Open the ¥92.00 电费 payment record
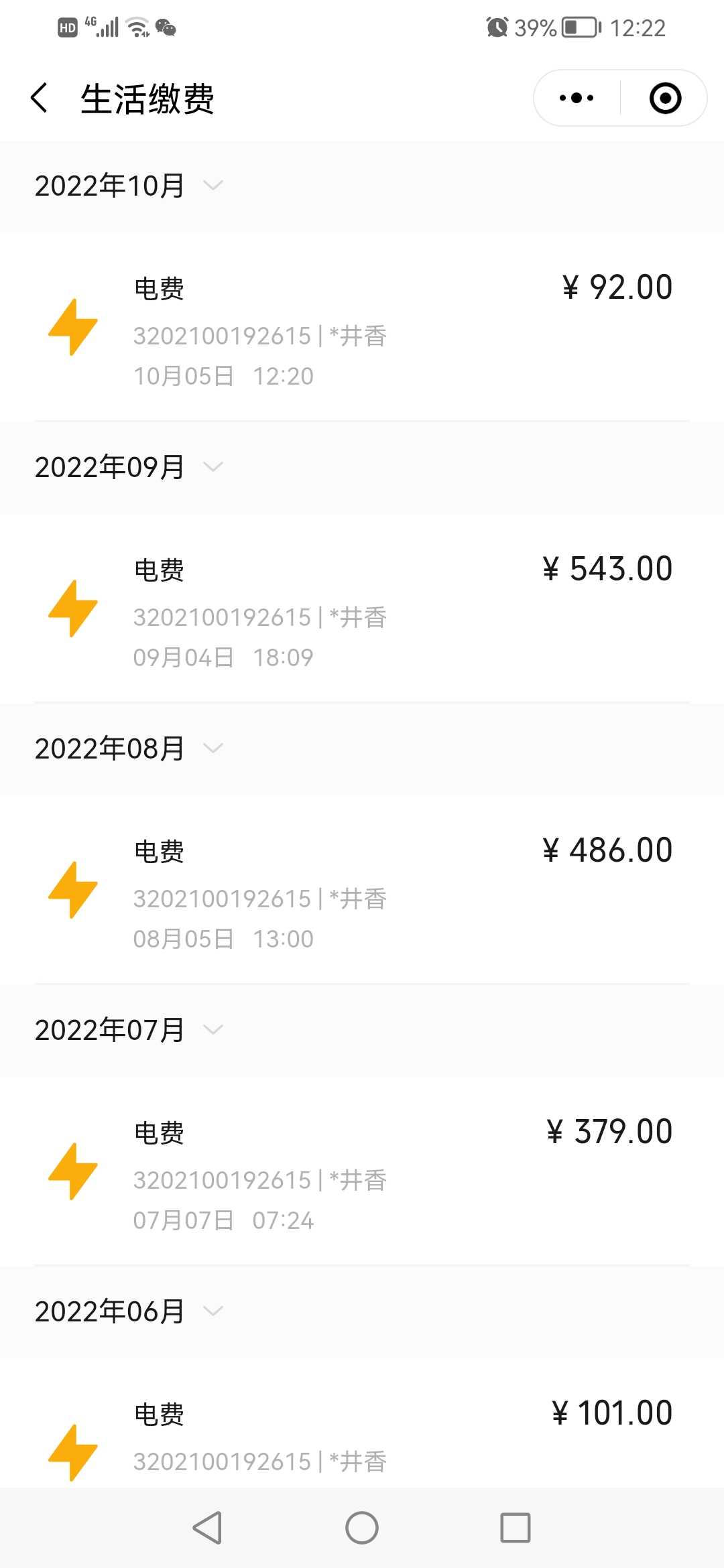 click(x=362, y=327)
